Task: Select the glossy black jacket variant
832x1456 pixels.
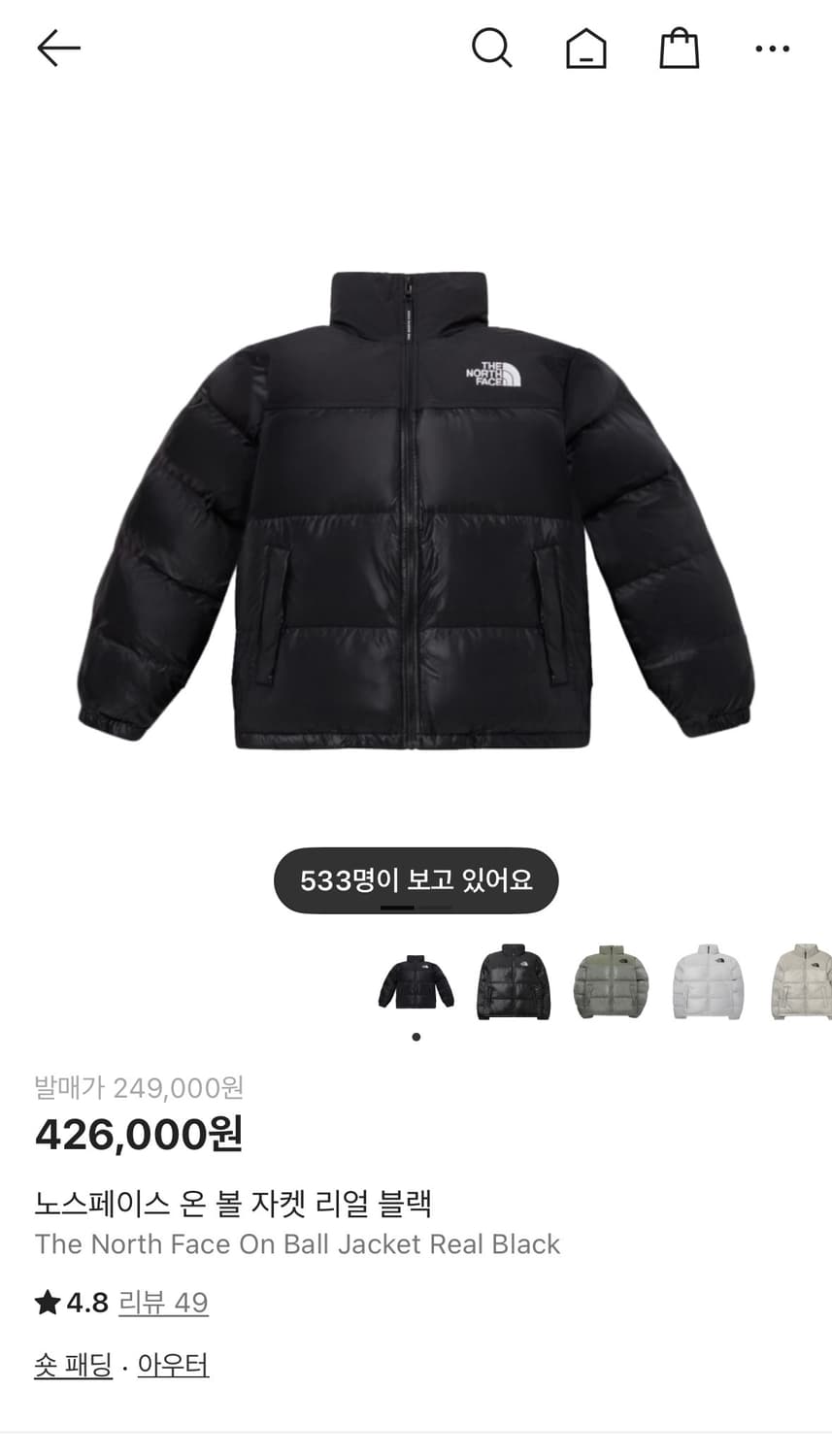Action: coord(513,982)
